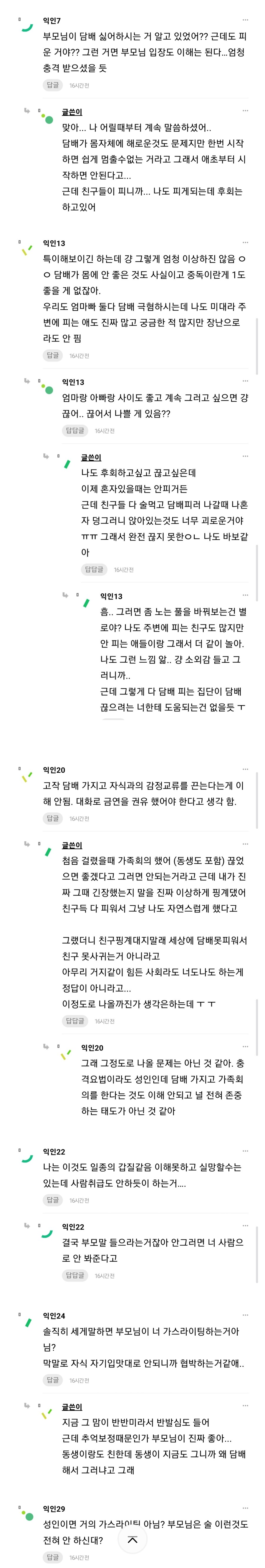Tap 답답글 under 익인22's 결국 부모말 reply

(x=75, y=1275)
